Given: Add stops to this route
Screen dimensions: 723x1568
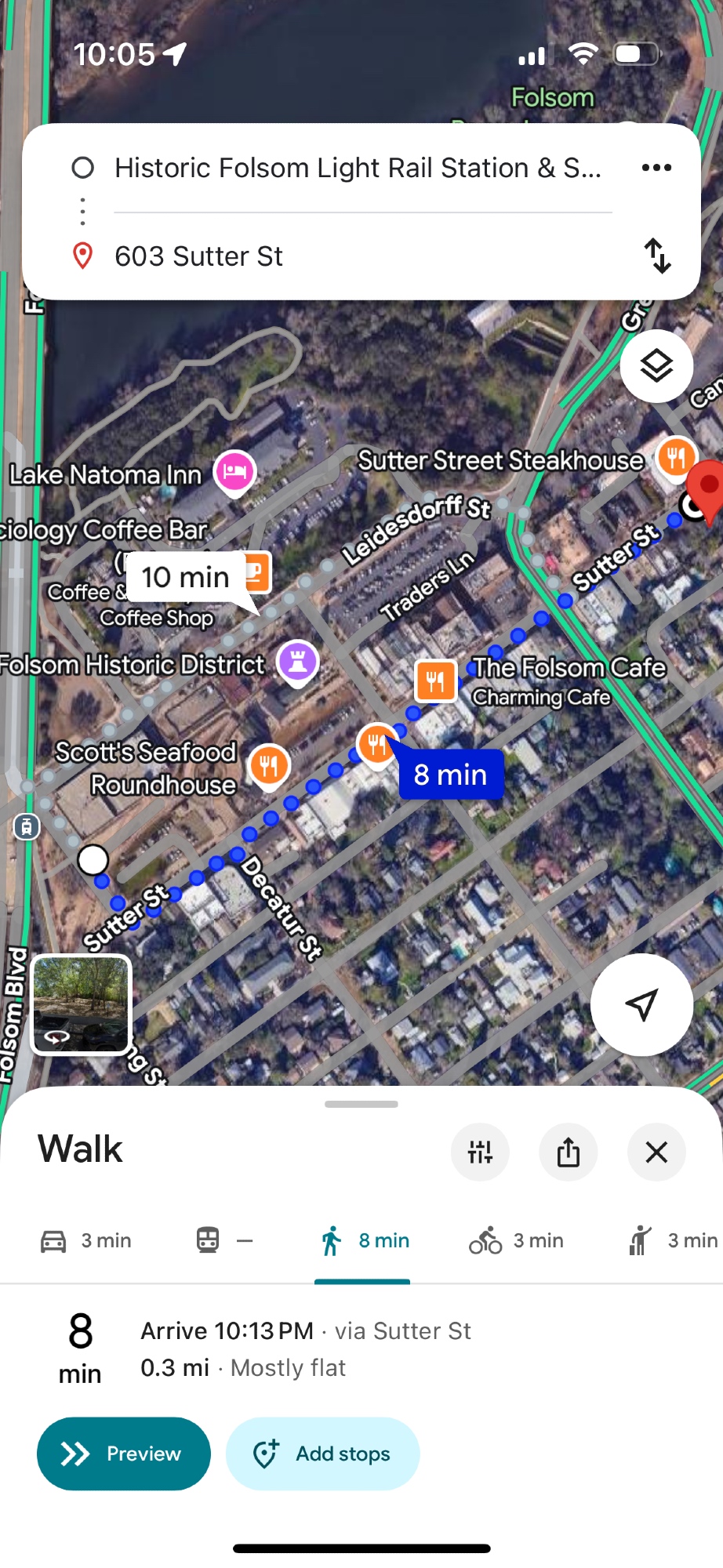Looking at the screenshot, I should pyautogui.click(x=322, y=1454).
